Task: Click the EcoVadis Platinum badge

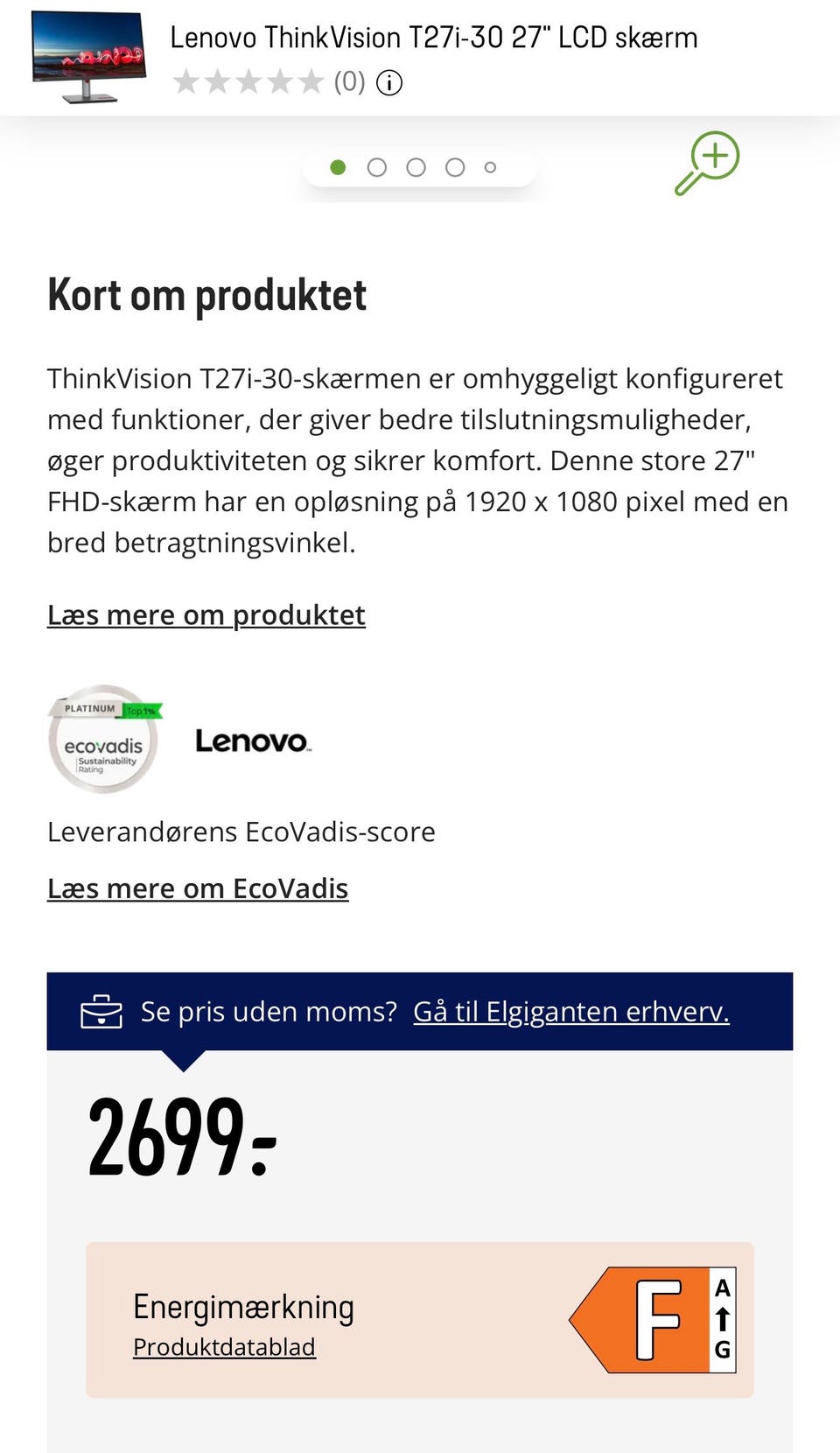Action: tap(103, 740)
